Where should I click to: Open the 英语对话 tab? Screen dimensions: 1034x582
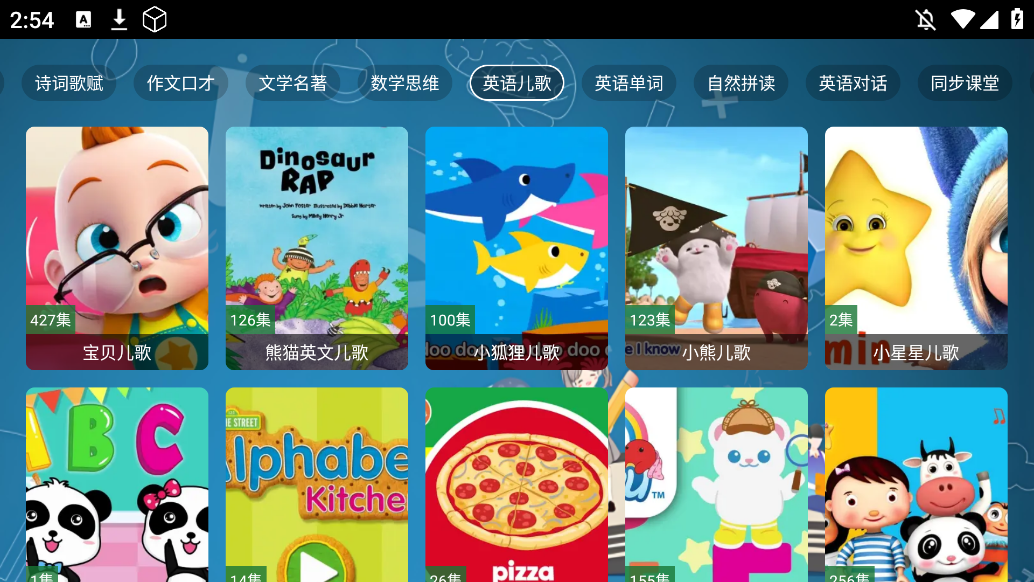pos(853,83)
